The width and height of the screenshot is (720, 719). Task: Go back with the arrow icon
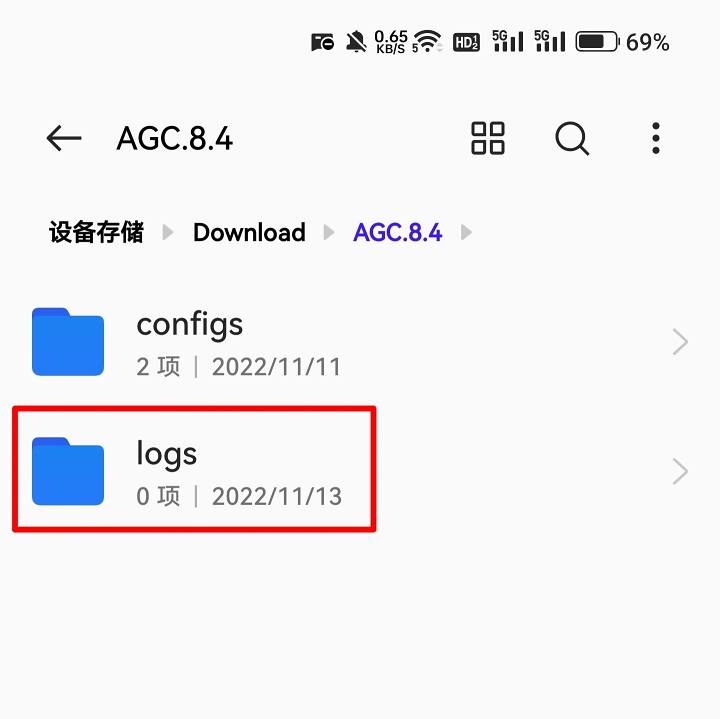64,138
